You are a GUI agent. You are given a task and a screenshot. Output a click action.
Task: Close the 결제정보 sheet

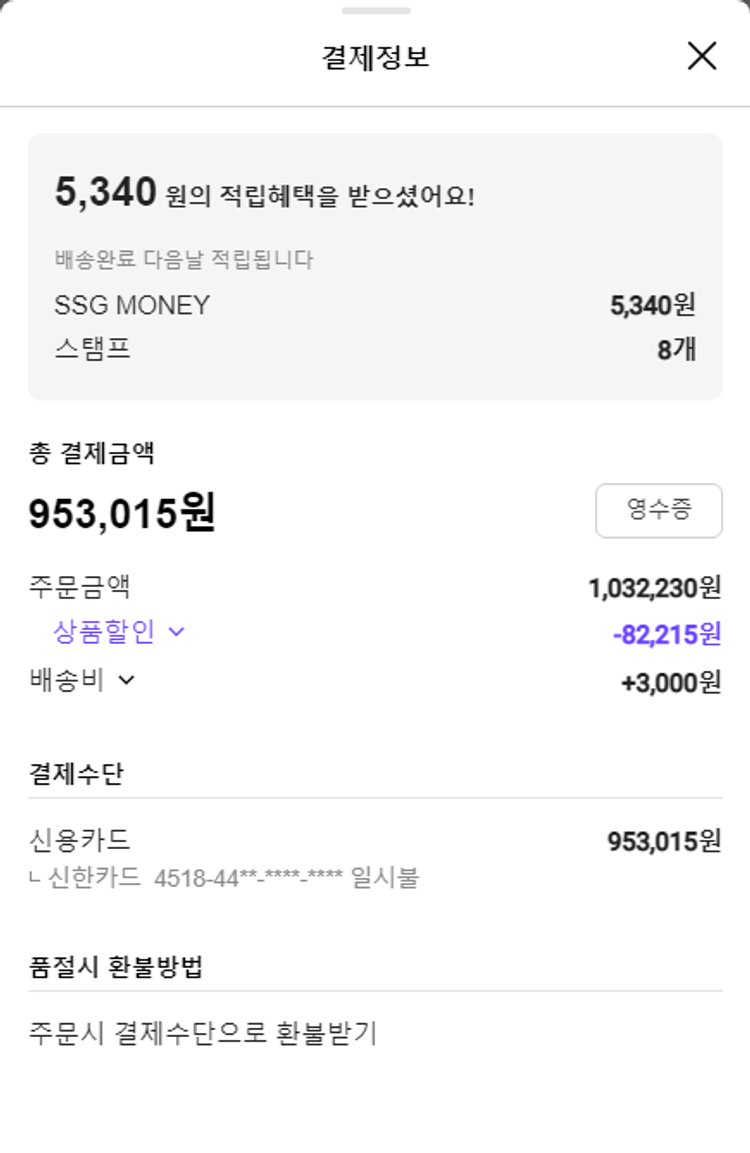[x=702, y=56]
